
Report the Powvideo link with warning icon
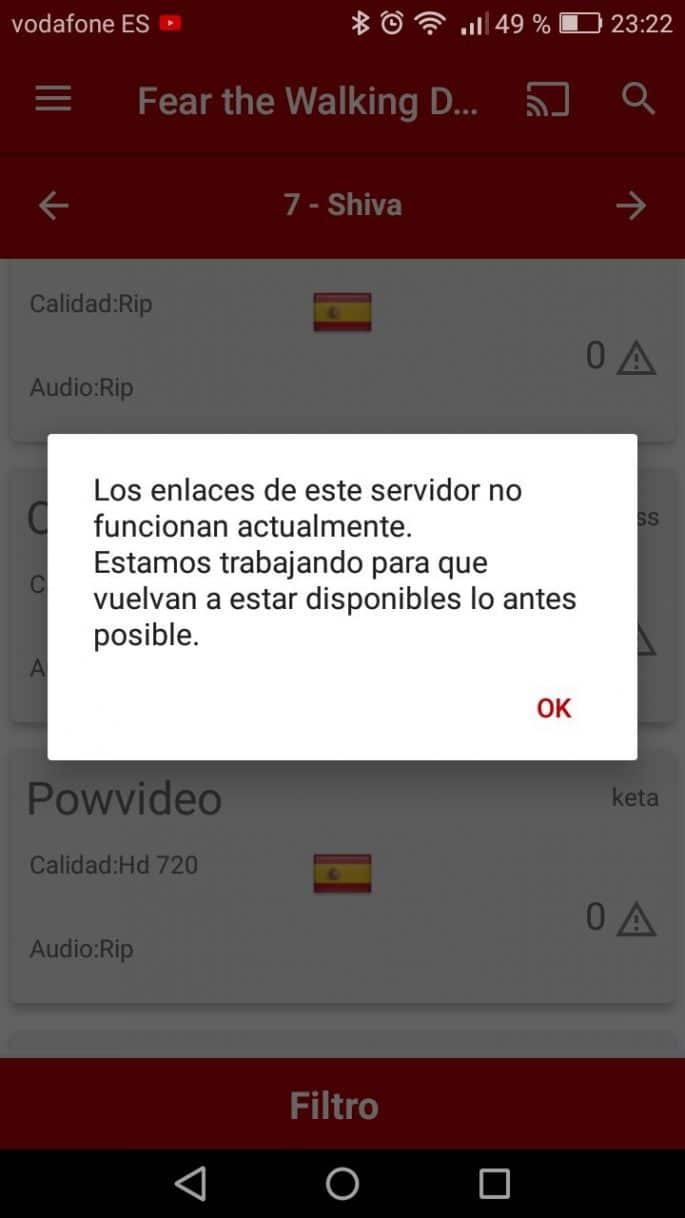point(635,918)
